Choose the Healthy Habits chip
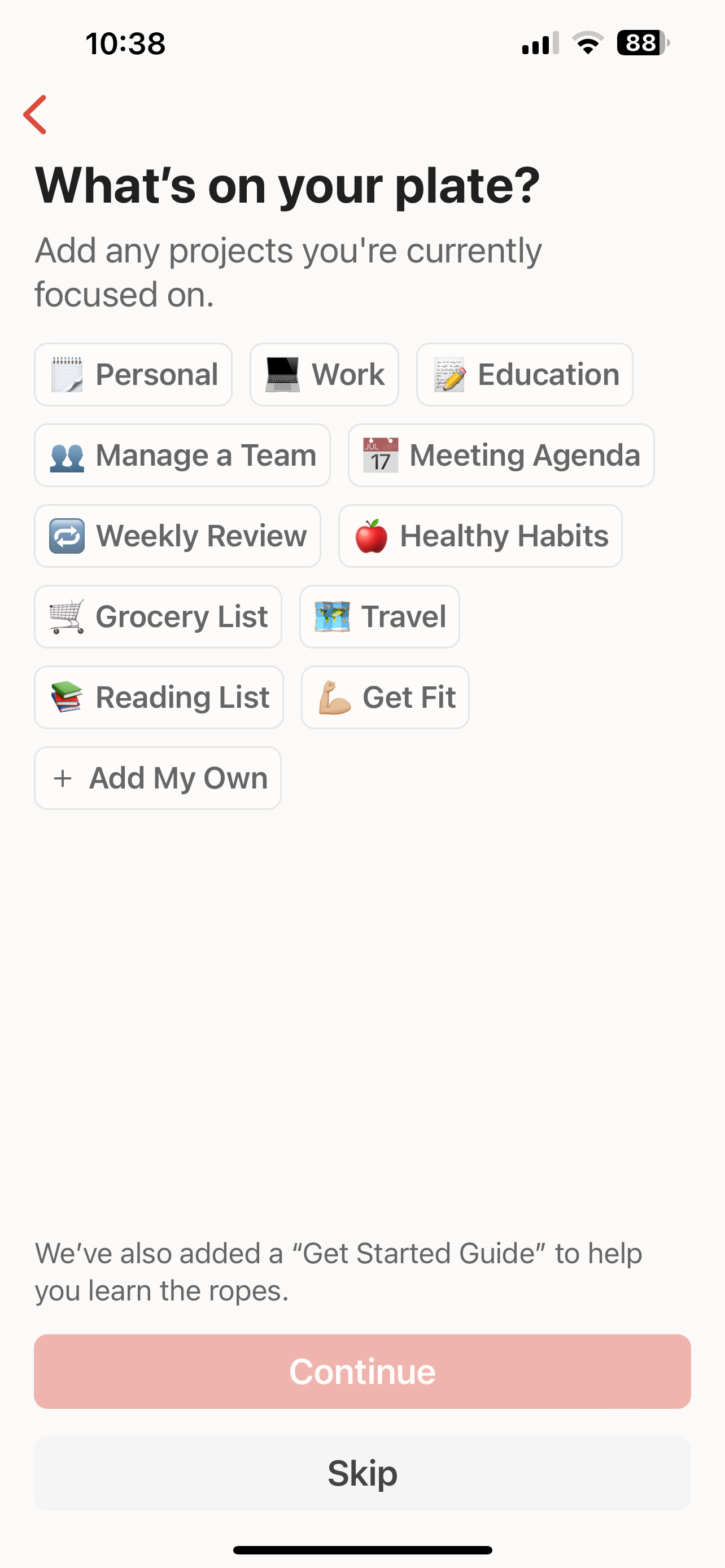This screenshot has height=1568, width=725. (x=481, y=536)
